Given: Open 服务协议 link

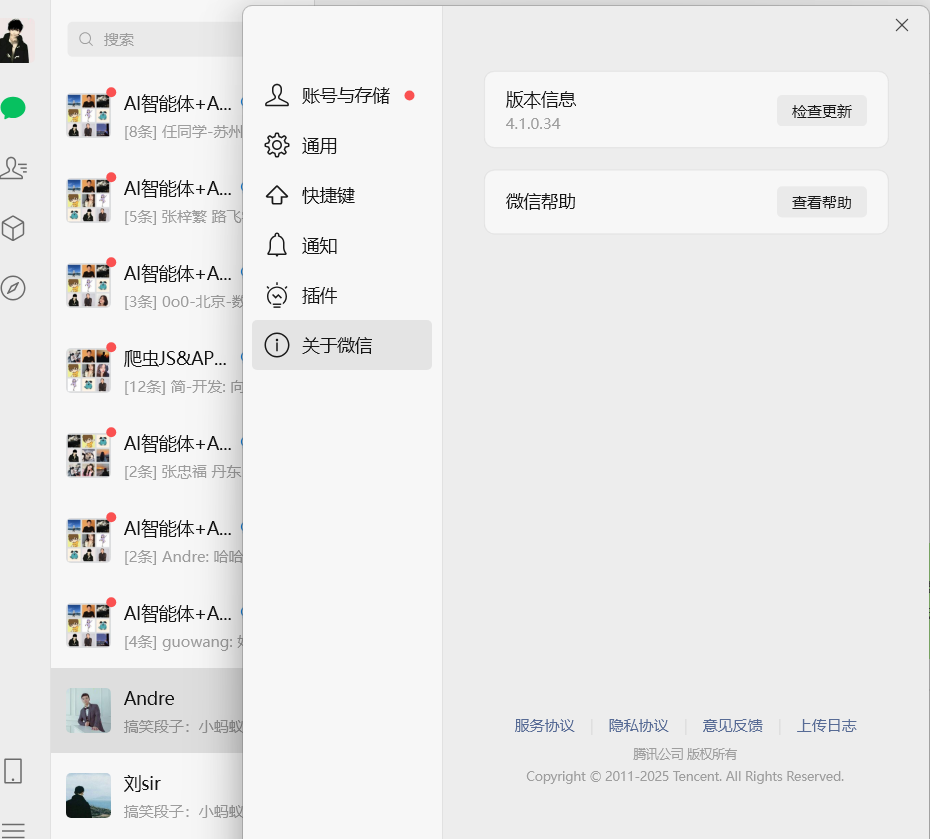Looking at the screenshot, I should [x=544, y=726].
